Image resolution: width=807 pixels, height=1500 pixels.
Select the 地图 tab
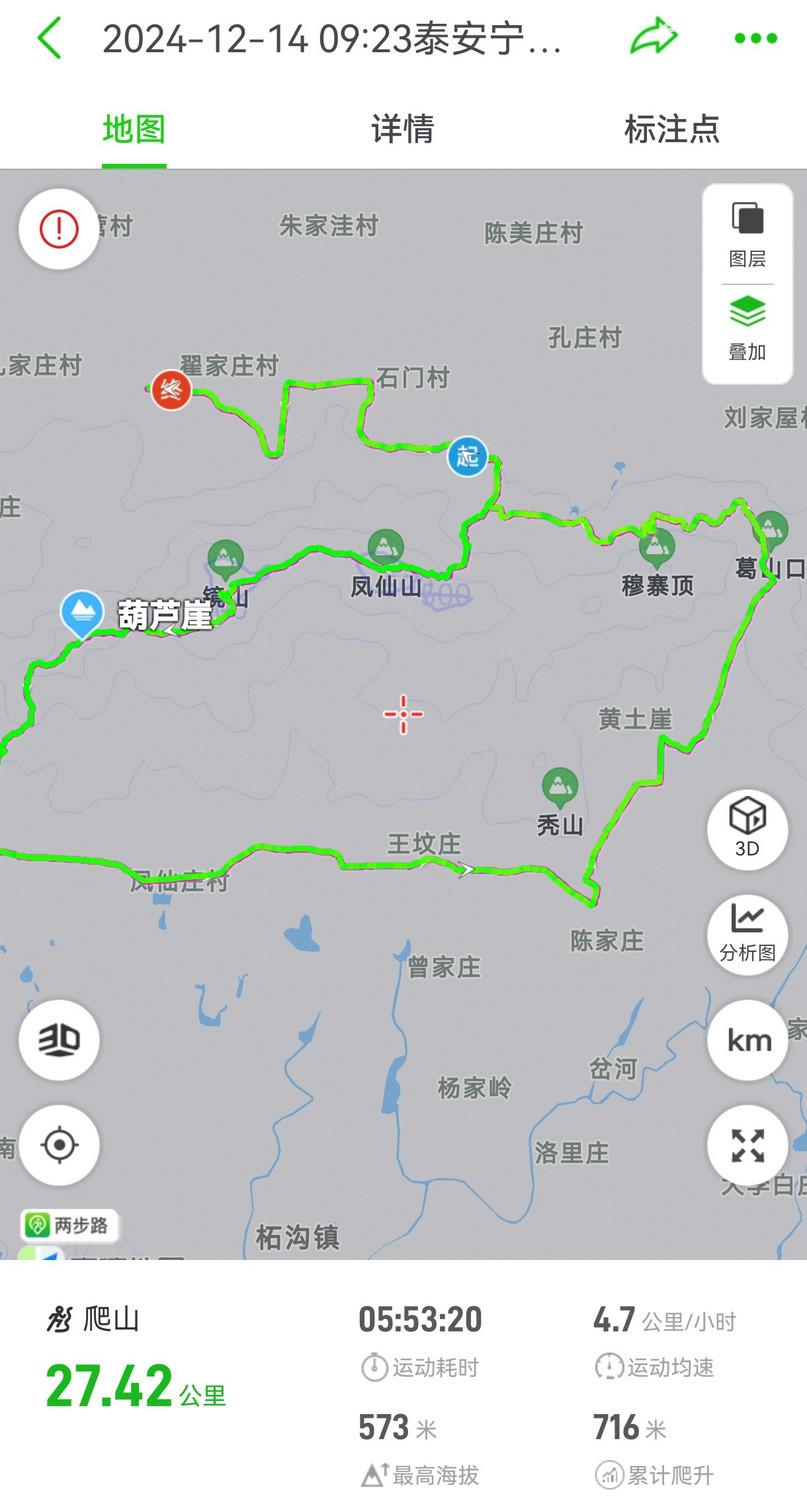tap(134, 130)
